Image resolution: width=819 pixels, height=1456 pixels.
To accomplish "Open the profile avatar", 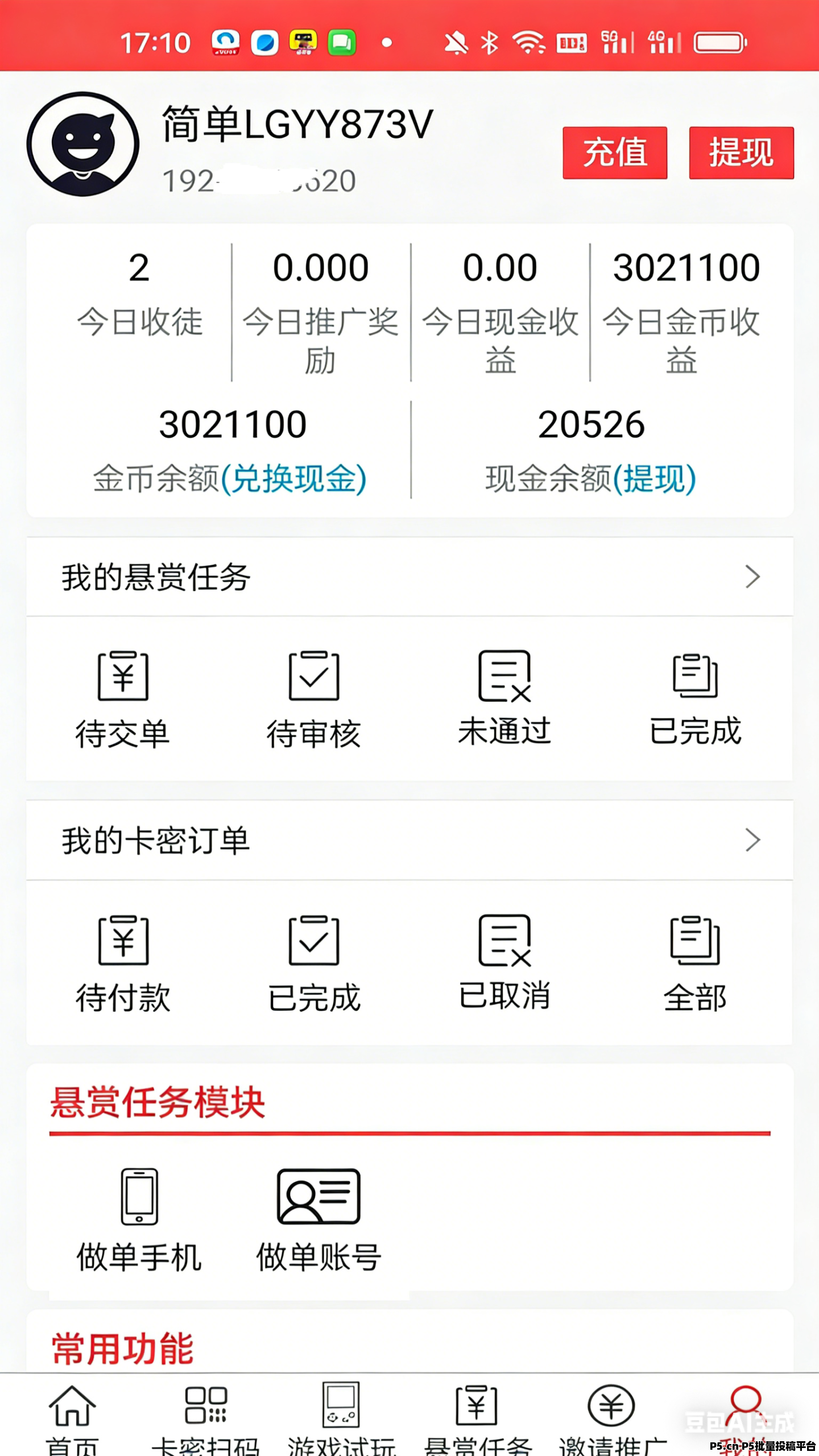I will (83, 144).
